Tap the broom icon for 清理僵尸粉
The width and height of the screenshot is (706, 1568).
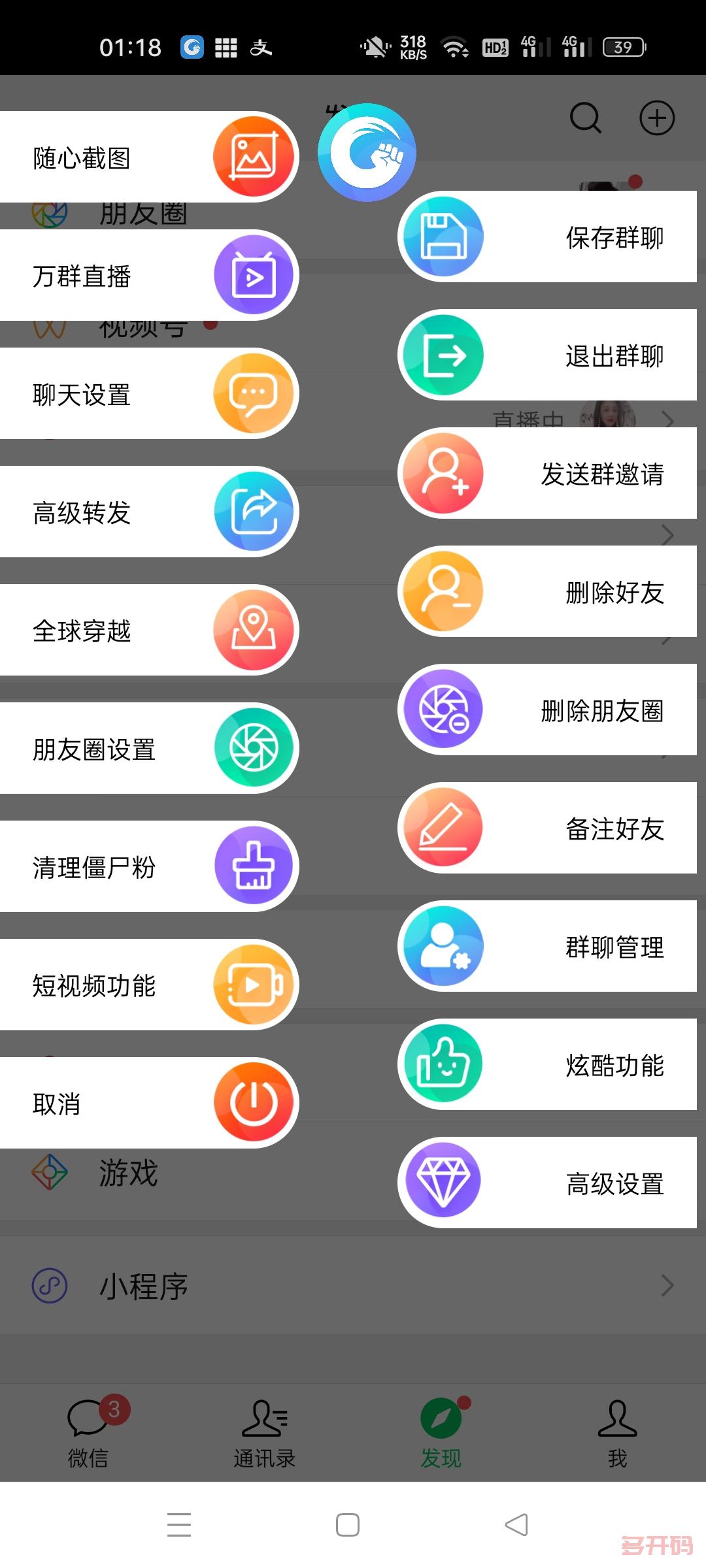[254, 865]
